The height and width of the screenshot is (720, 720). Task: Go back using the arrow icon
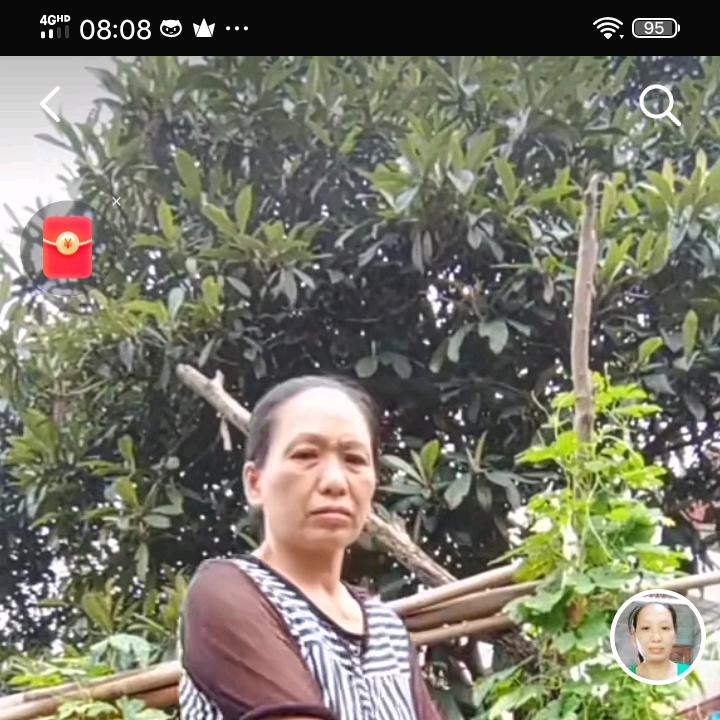[x=50, y=104]
